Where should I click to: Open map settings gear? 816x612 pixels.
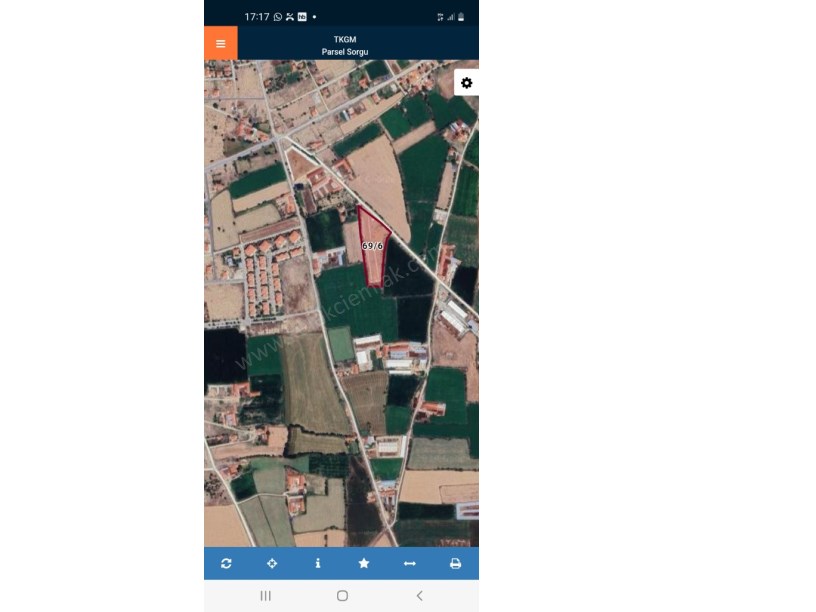(466, 83)
